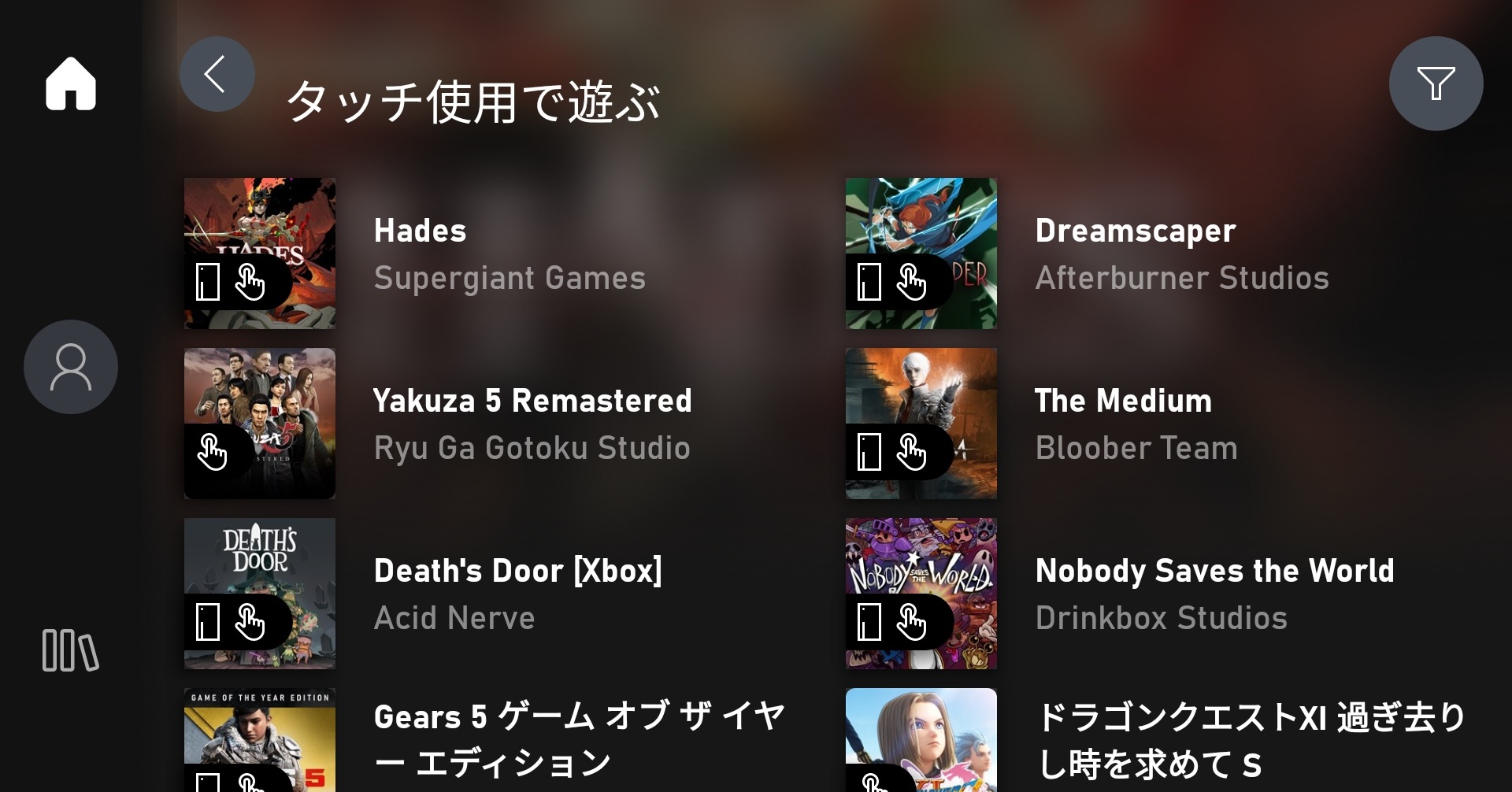This screenshot has height=792, width=1512.
Task: Open the filter options
Action: tap(1435, 83)
